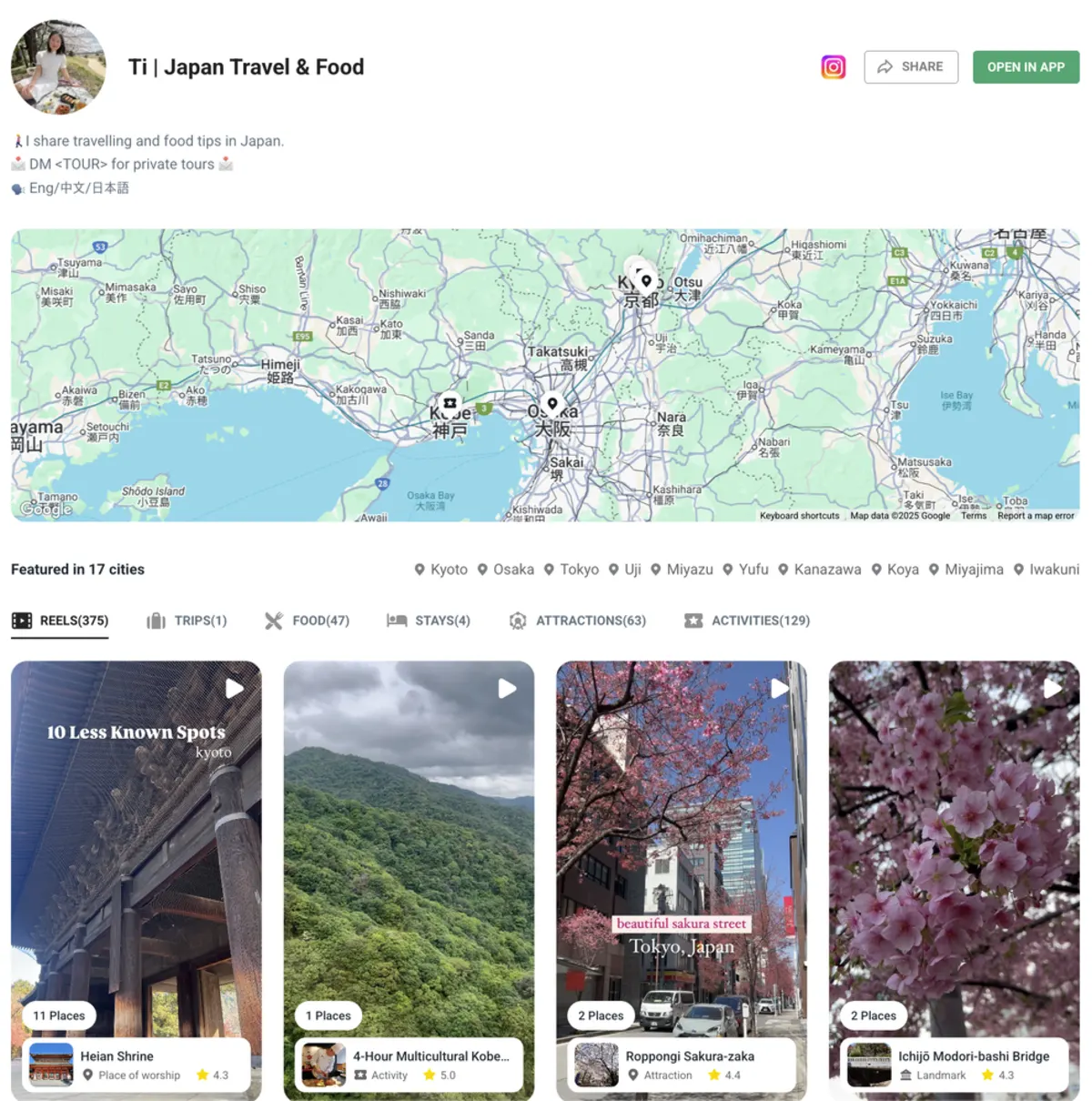This screenshot has width=1092, height=1101.
Task: Filter by Kanazawa city
Action: pyautogui.click(x=819, y=570)
